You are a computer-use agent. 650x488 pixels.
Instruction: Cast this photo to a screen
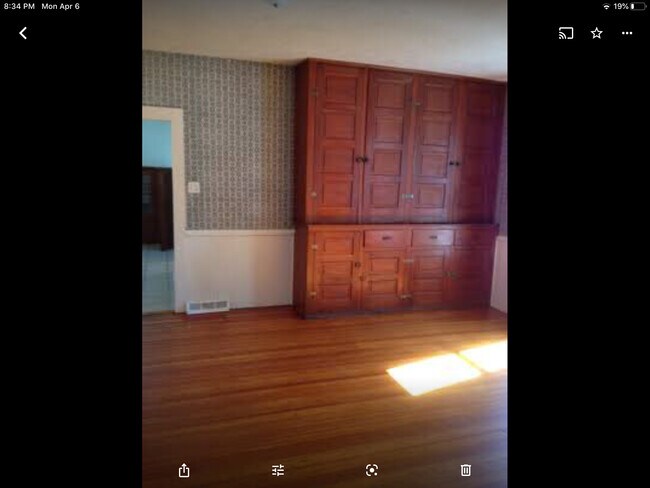coord(565,33)
